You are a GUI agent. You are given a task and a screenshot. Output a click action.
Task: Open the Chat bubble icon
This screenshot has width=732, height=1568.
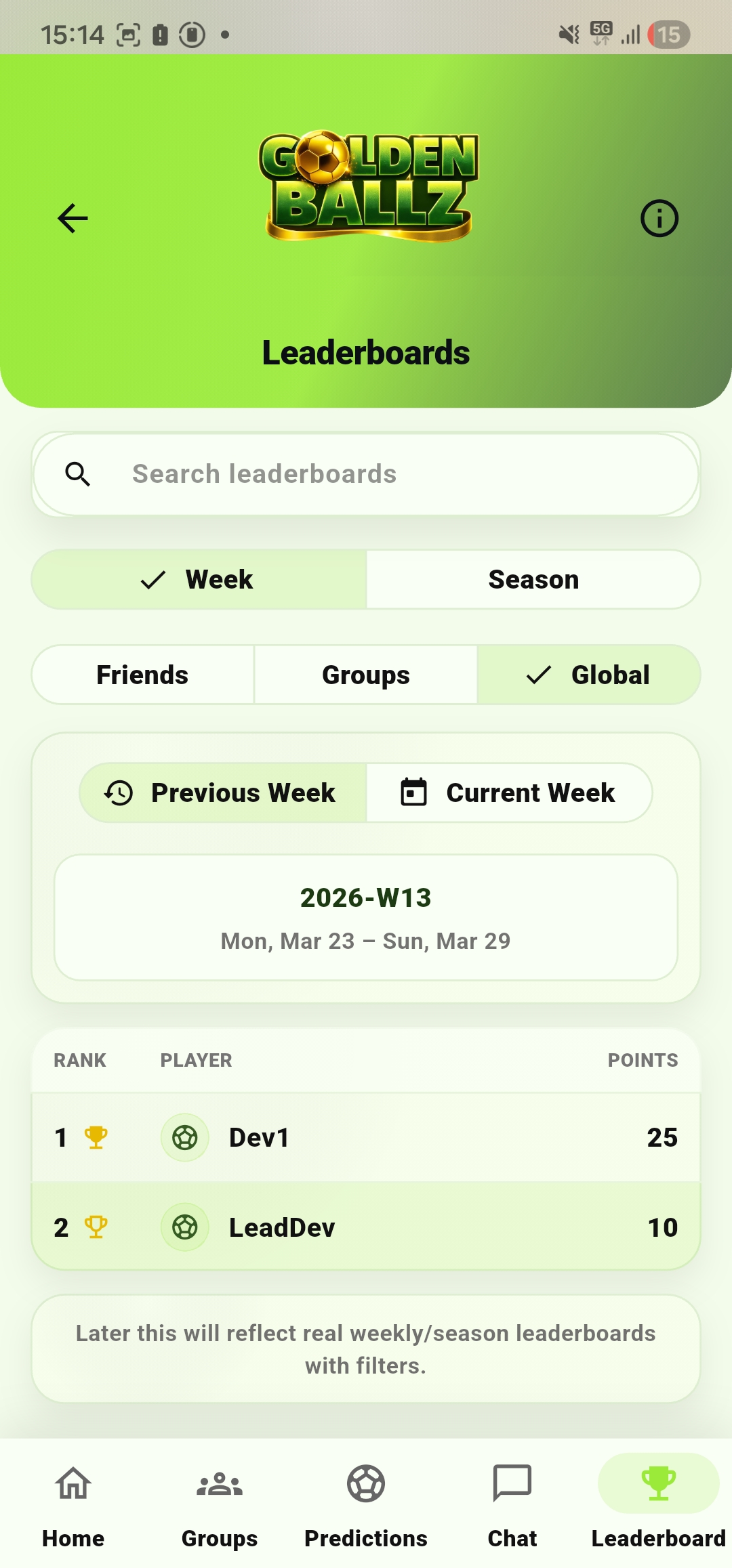512,1483
